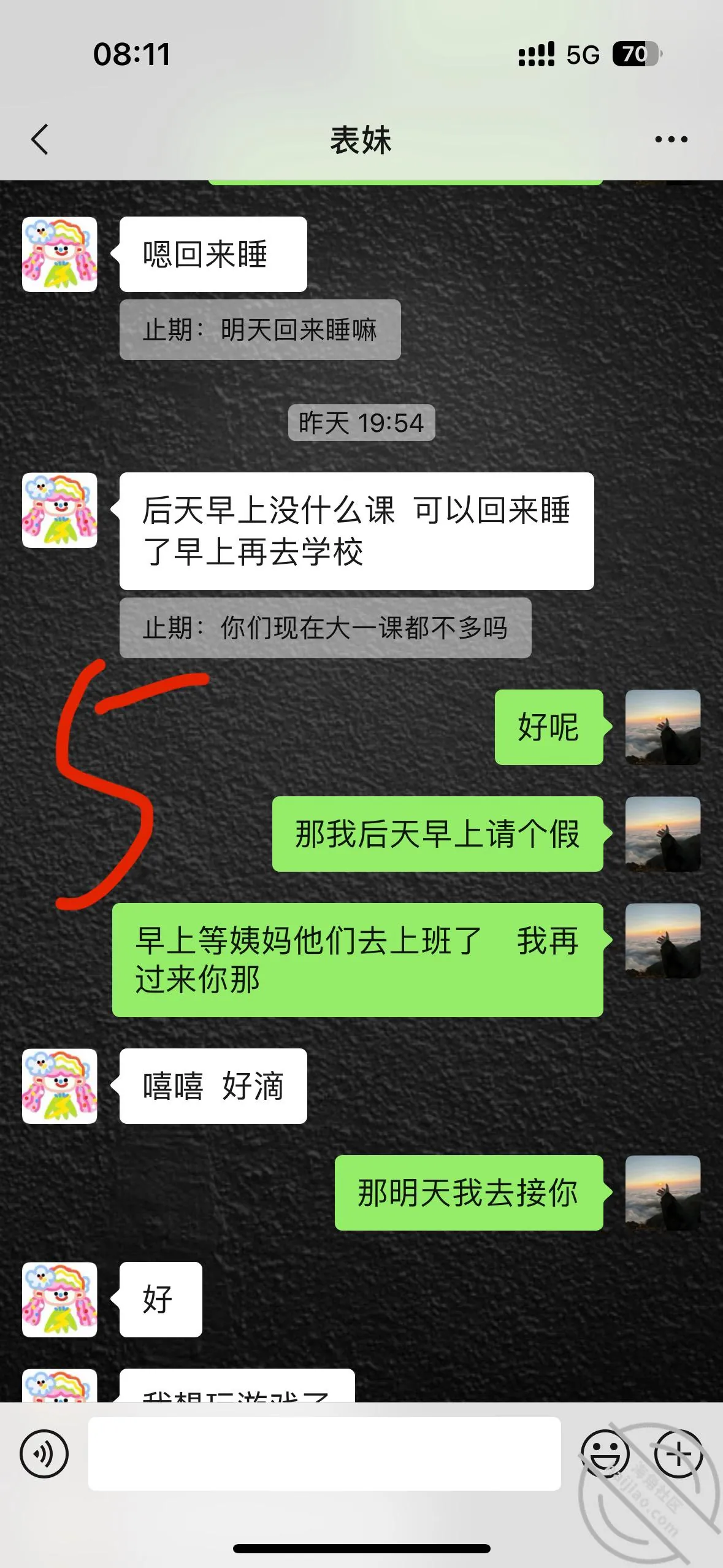Switch to voice message input
Screen dimensions: 723x1568
tap(44, 1453)
